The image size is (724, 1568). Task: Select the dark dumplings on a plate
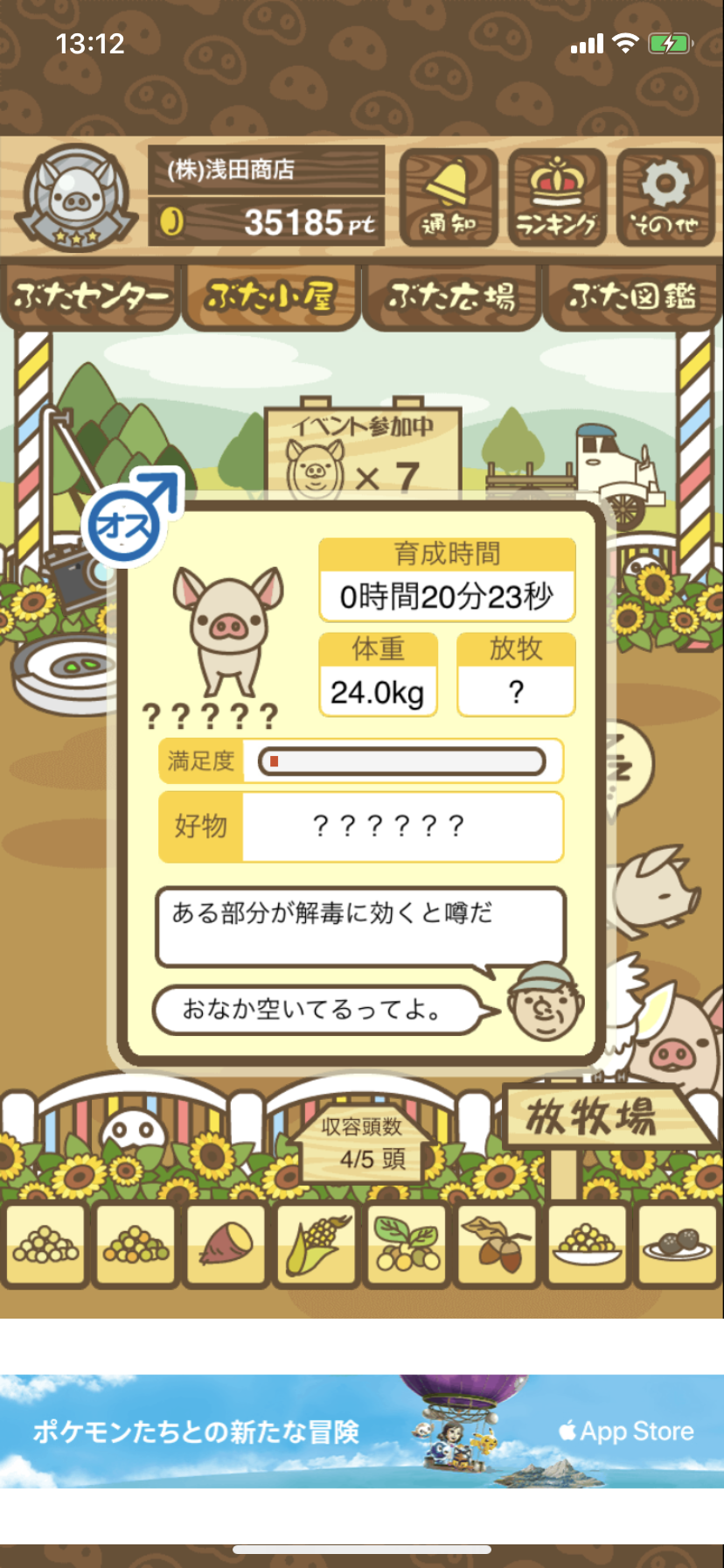point(679,1244)
